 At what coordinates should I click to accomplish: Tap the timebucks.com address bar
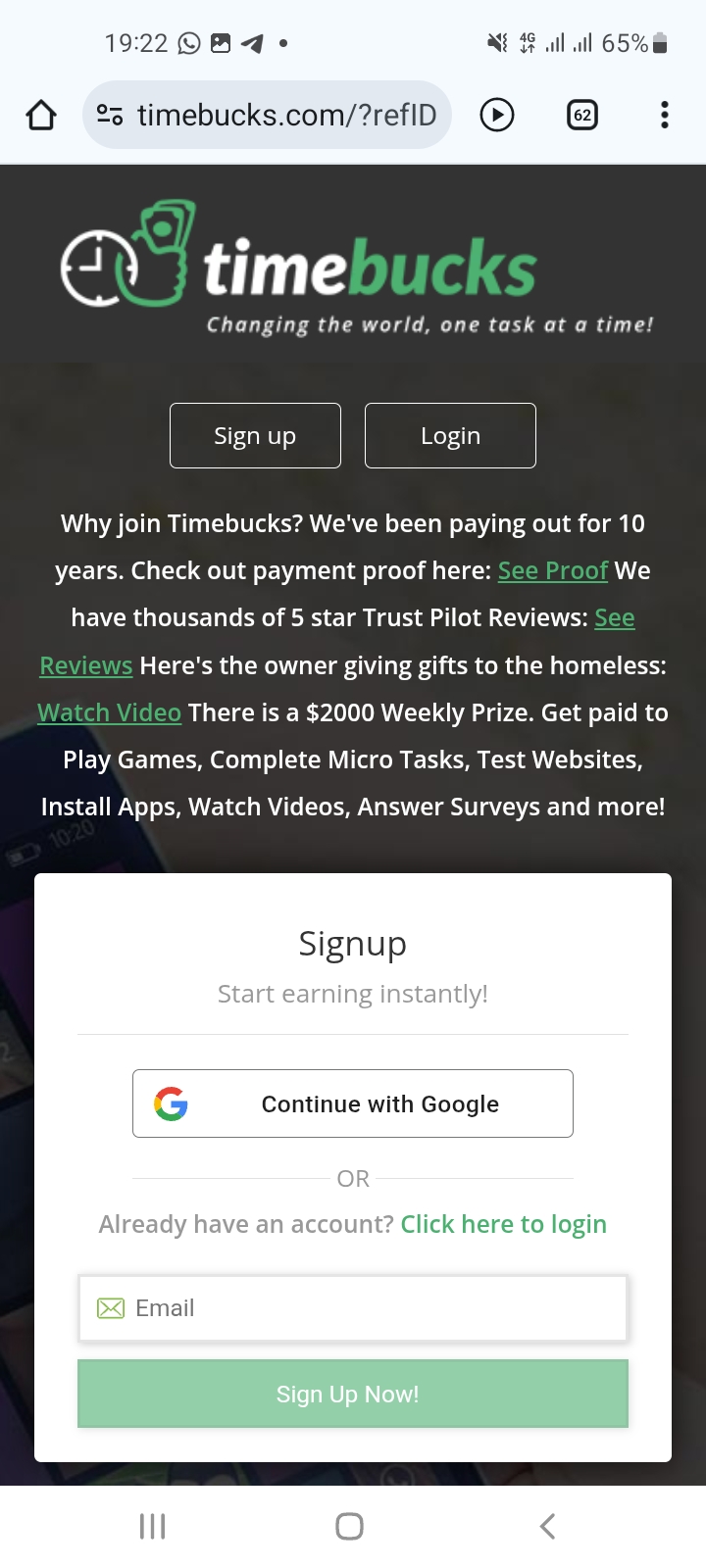(267, 116)
